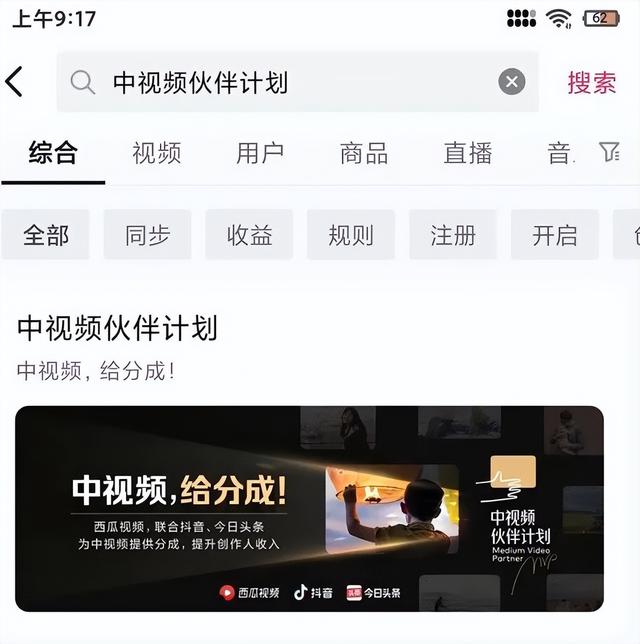
Task: Open the filter funnel icon
Action: click(609, 152)
